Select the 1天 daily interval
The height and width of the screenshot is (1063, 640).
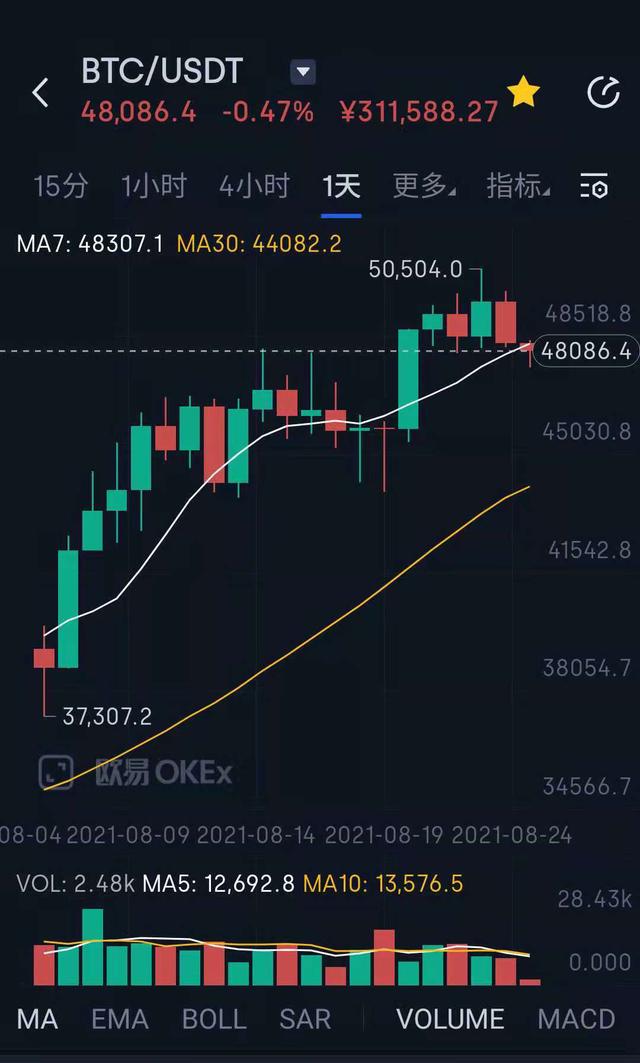pos(341,186)
